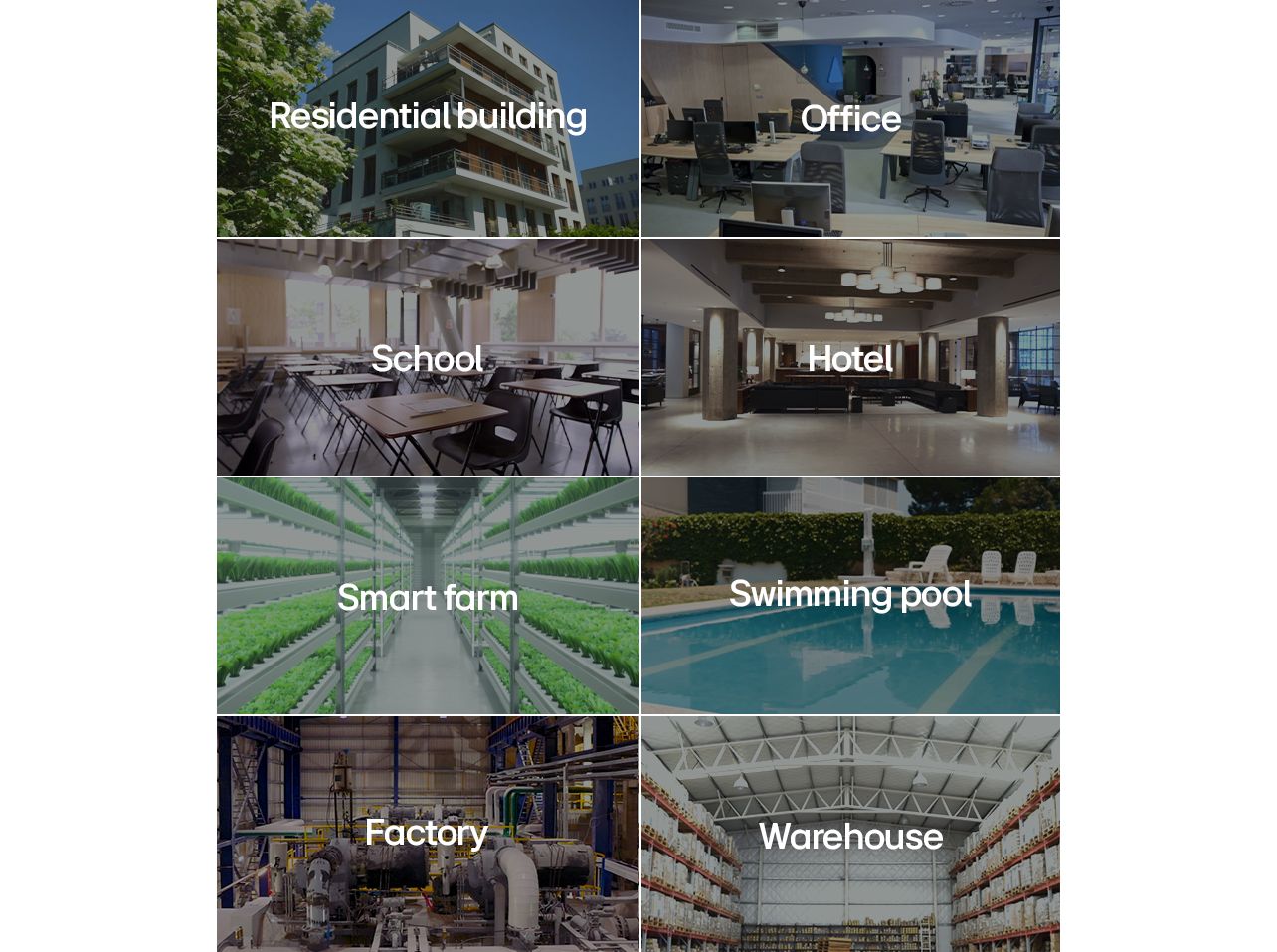Open the Factory tile
The height and width of the screenshot is (952, 1277).
coord(428,833)
